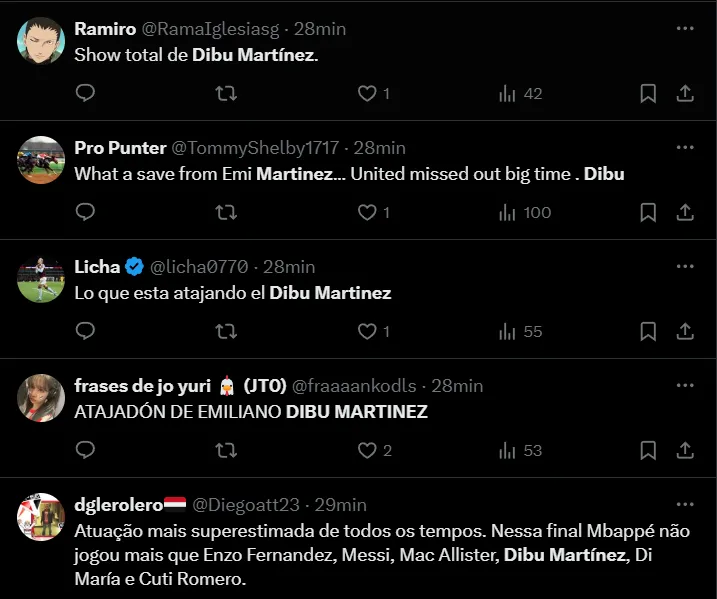The height and width of the screenshot is (599, 717).
Task: Share Pro Punter's post
Action: [x=685, y=212]
